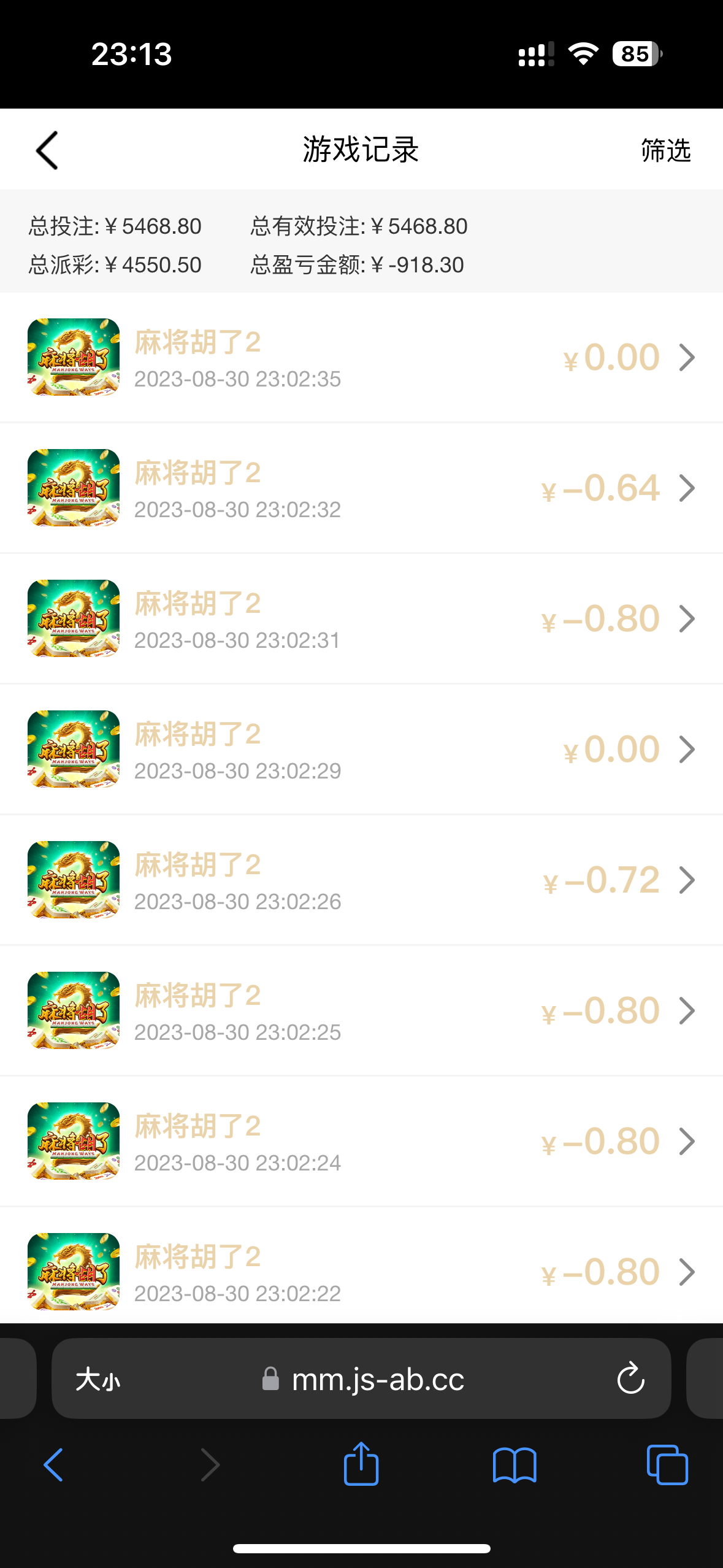The width and height of the screenshot is (723, 1568).
Task: View details of the 23:02:25 record
Action: pos(361,1011)
